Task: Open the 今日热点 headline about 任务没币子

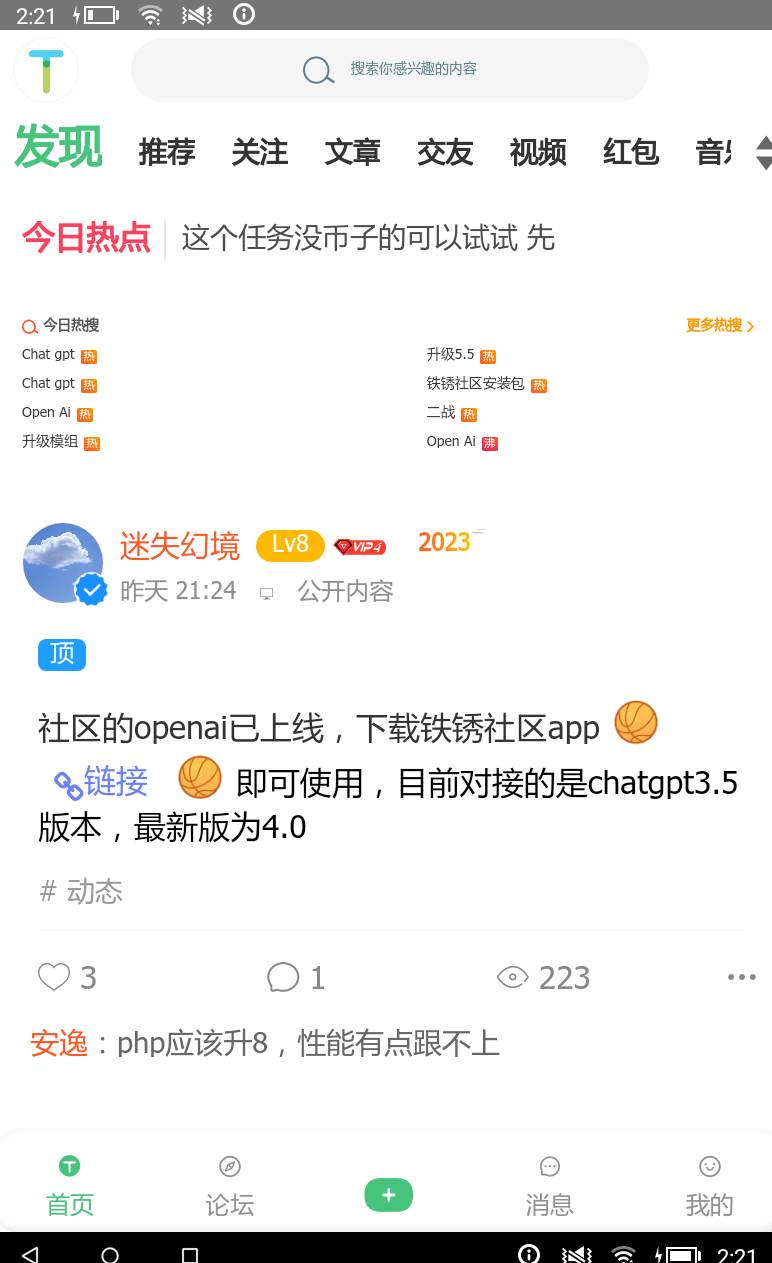Action: coord(367,238)
